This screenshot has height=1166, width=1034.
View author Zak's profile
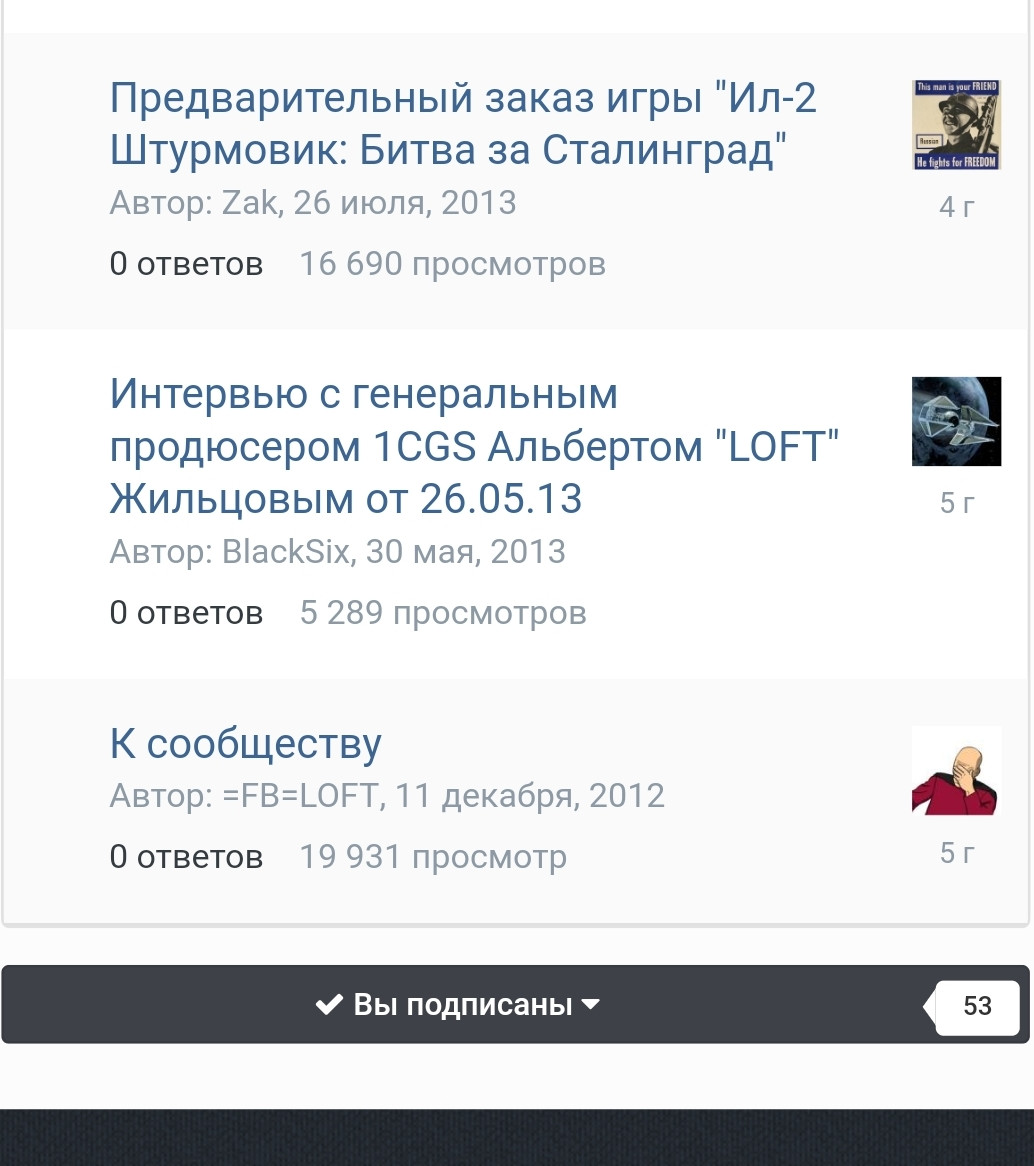coord(251,203)
